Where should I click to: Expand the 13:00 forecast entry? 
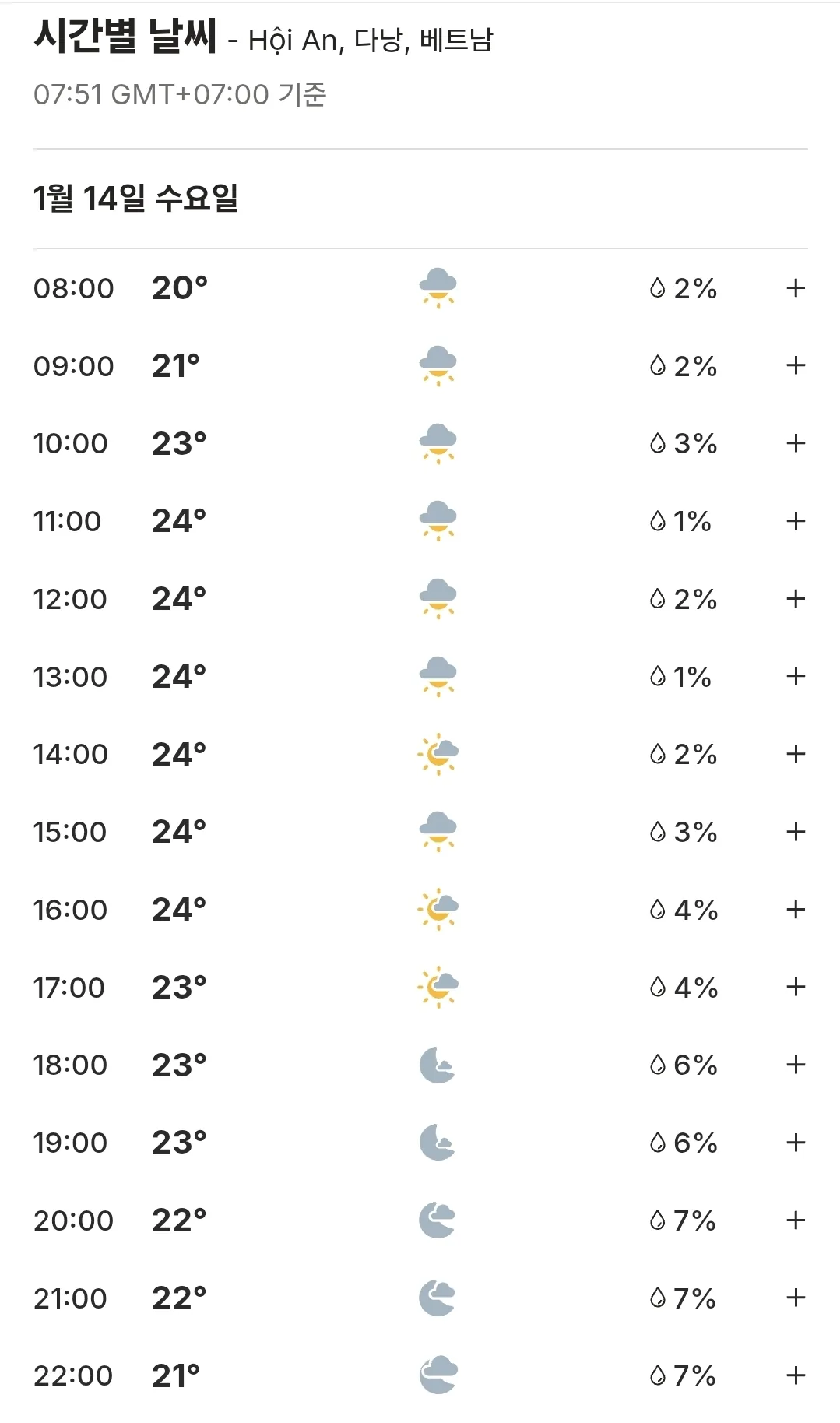point(795,676)
